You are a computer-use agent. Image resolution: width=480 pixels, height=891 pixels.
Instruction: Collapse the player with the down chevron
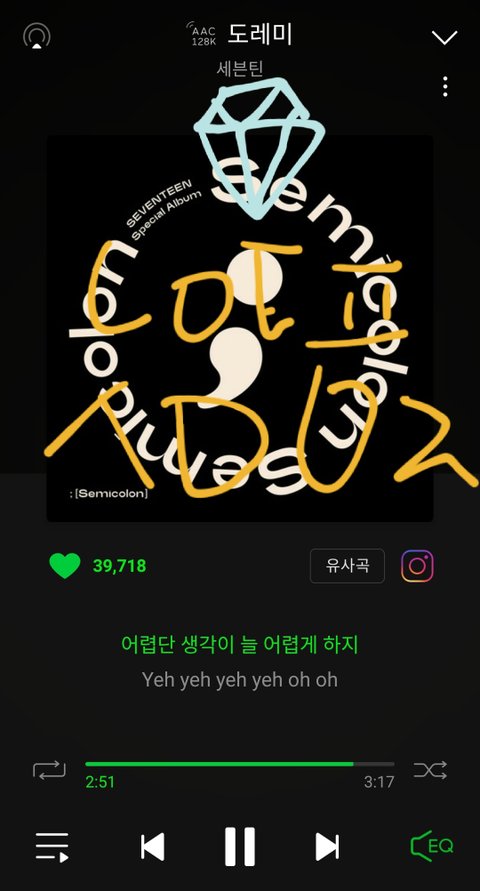click(x=444, y=38)
